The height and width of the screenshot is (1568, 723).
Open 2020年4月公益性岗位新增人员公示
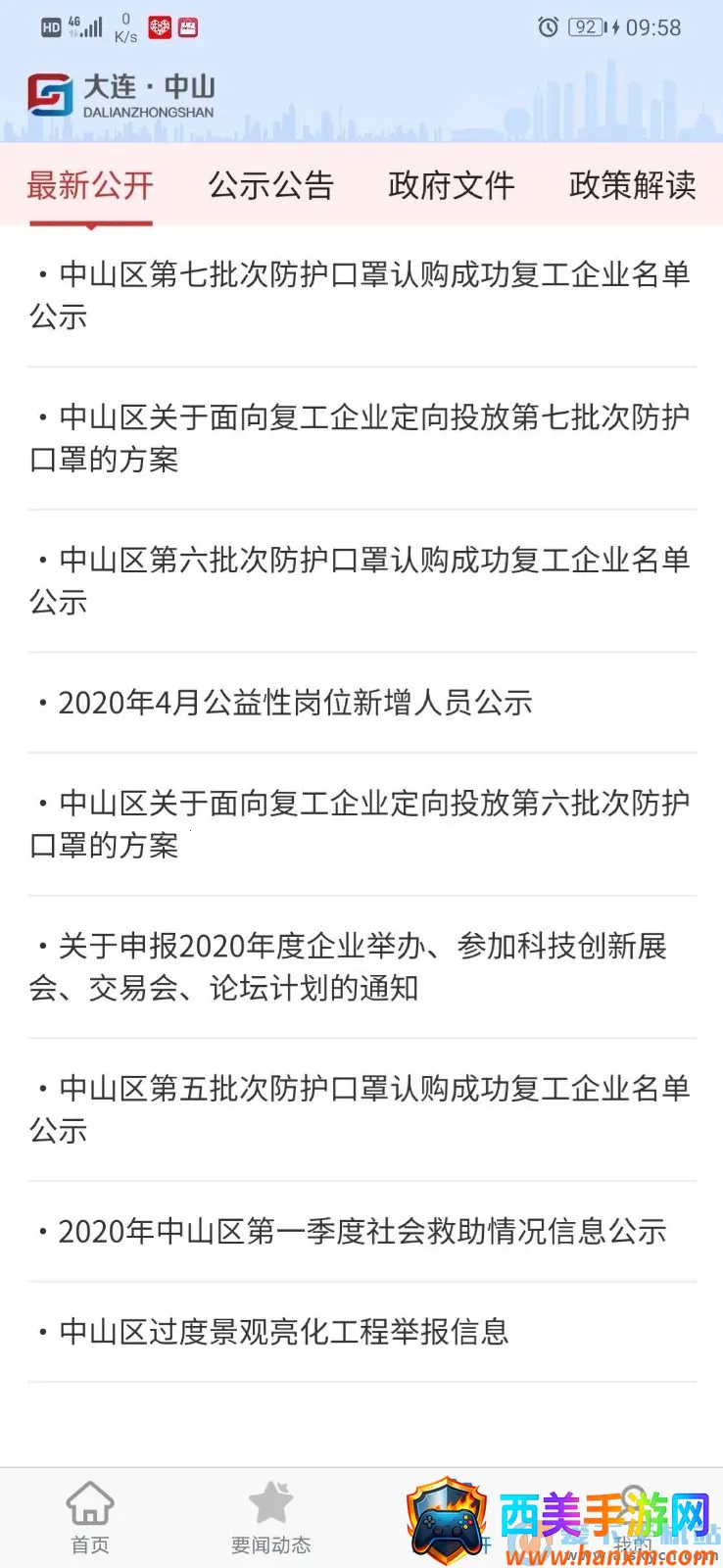click(x=294, y=703)
